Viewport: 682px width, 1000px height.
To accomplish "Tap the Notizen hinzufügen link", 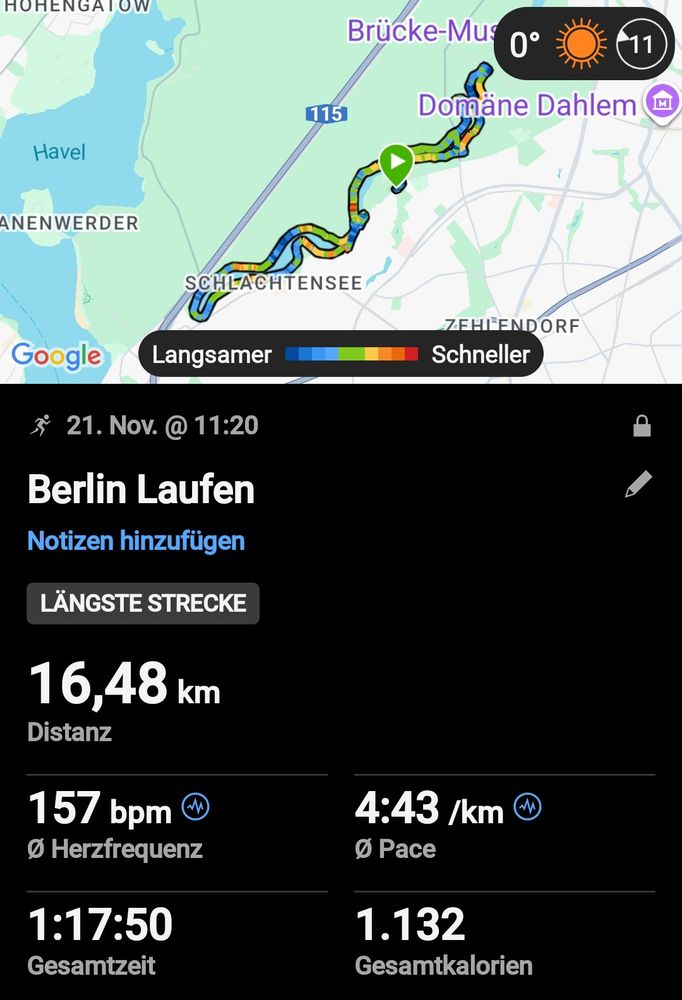I will point(136,541).
